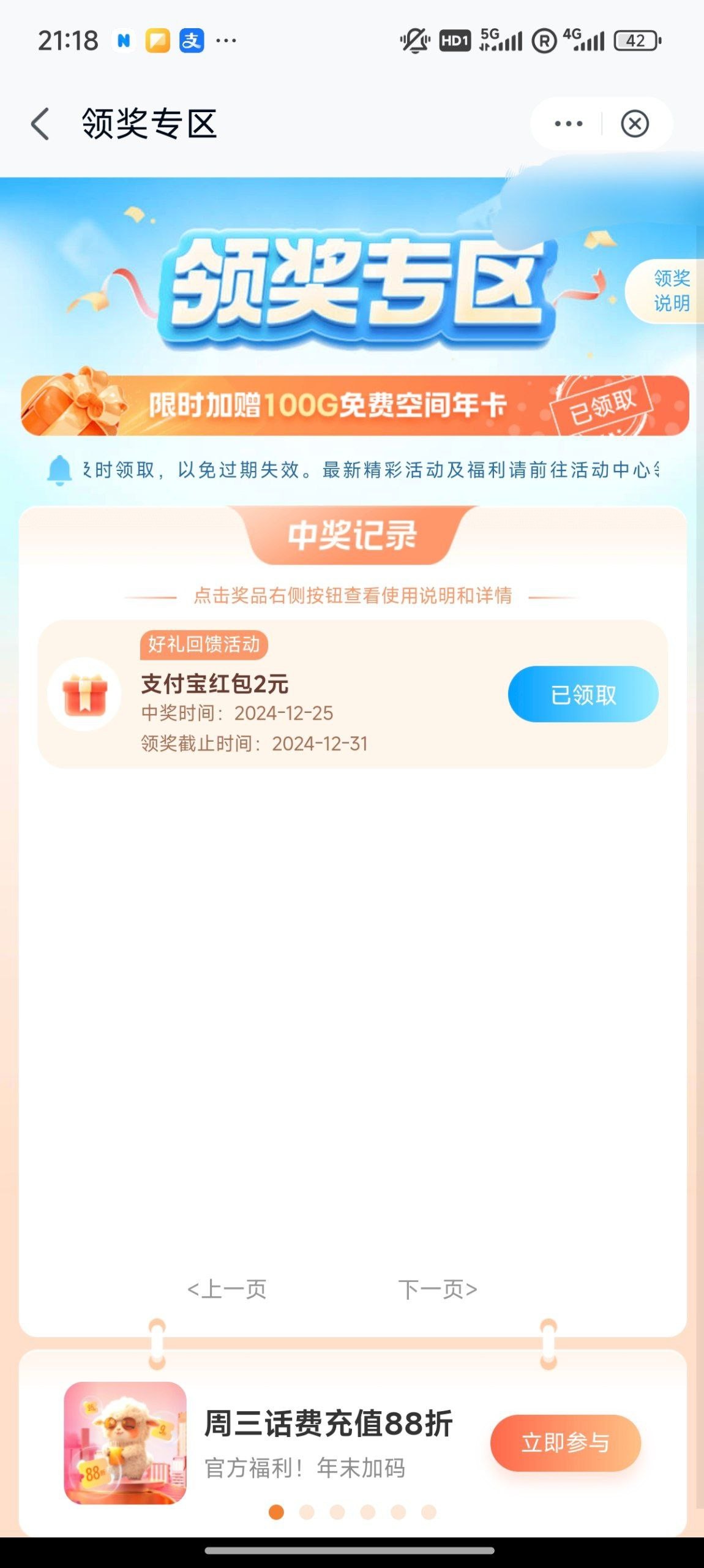This screenshot has width=704, height=1568.
Task: Go to 上一页 of prize records
Action: click(227, 1289)
